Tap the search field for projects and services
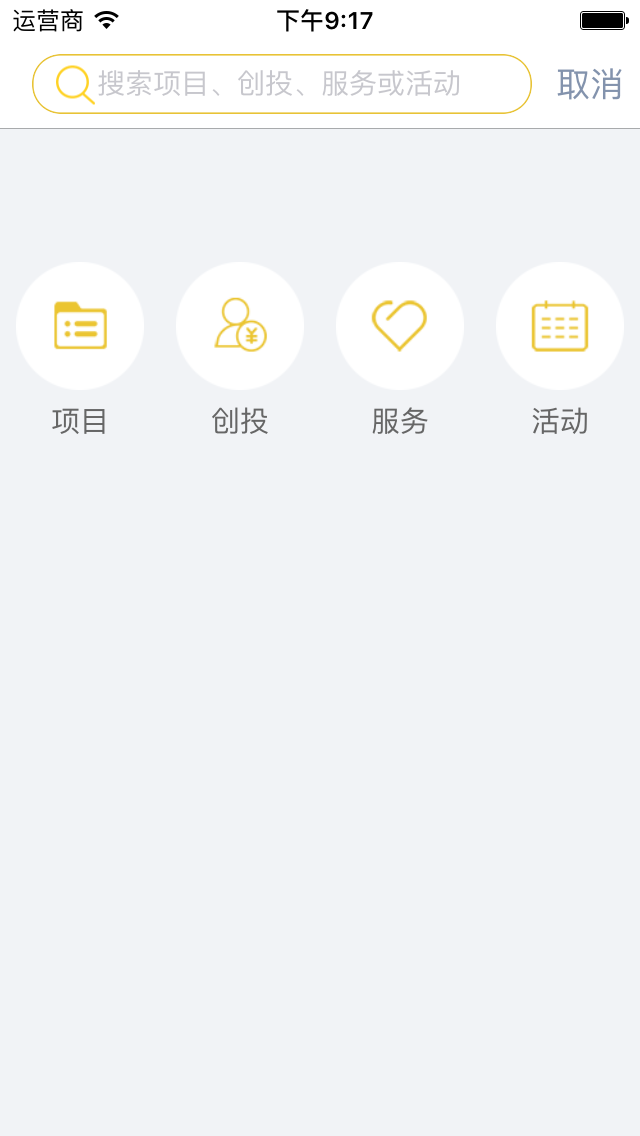640x1136 pixels. (282, 84)
